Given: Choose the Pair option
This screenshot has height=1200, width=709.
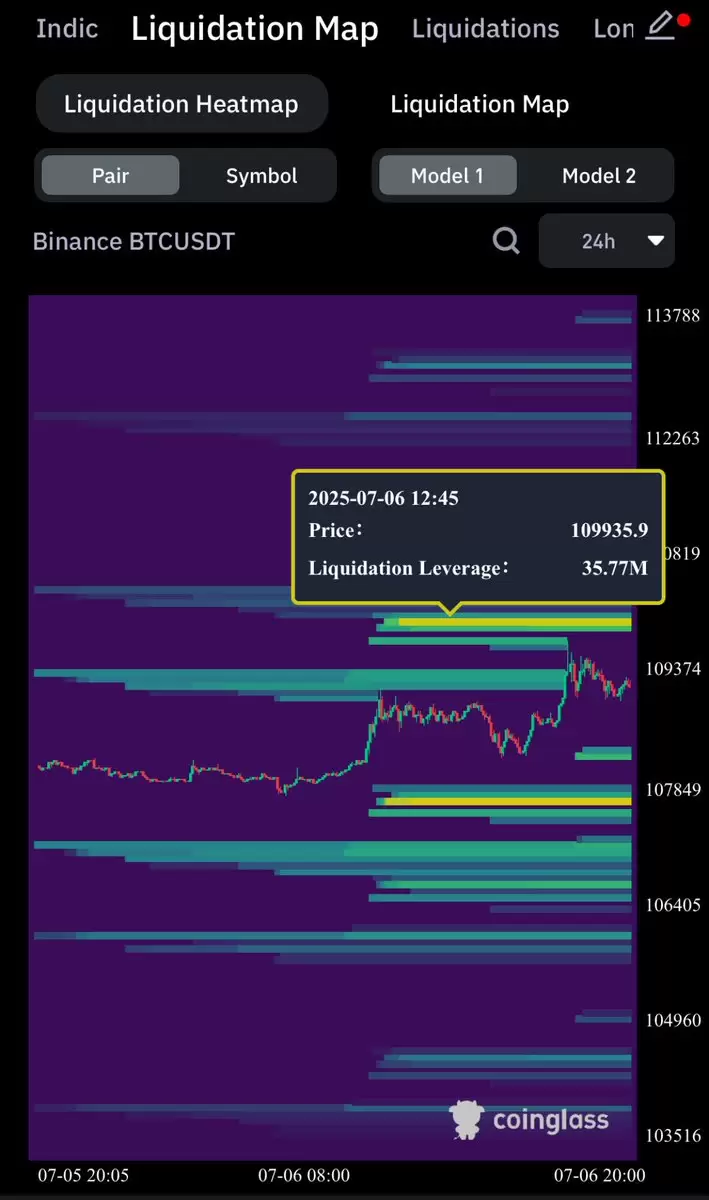Looking at the screenshot, I should coord(110,176).
